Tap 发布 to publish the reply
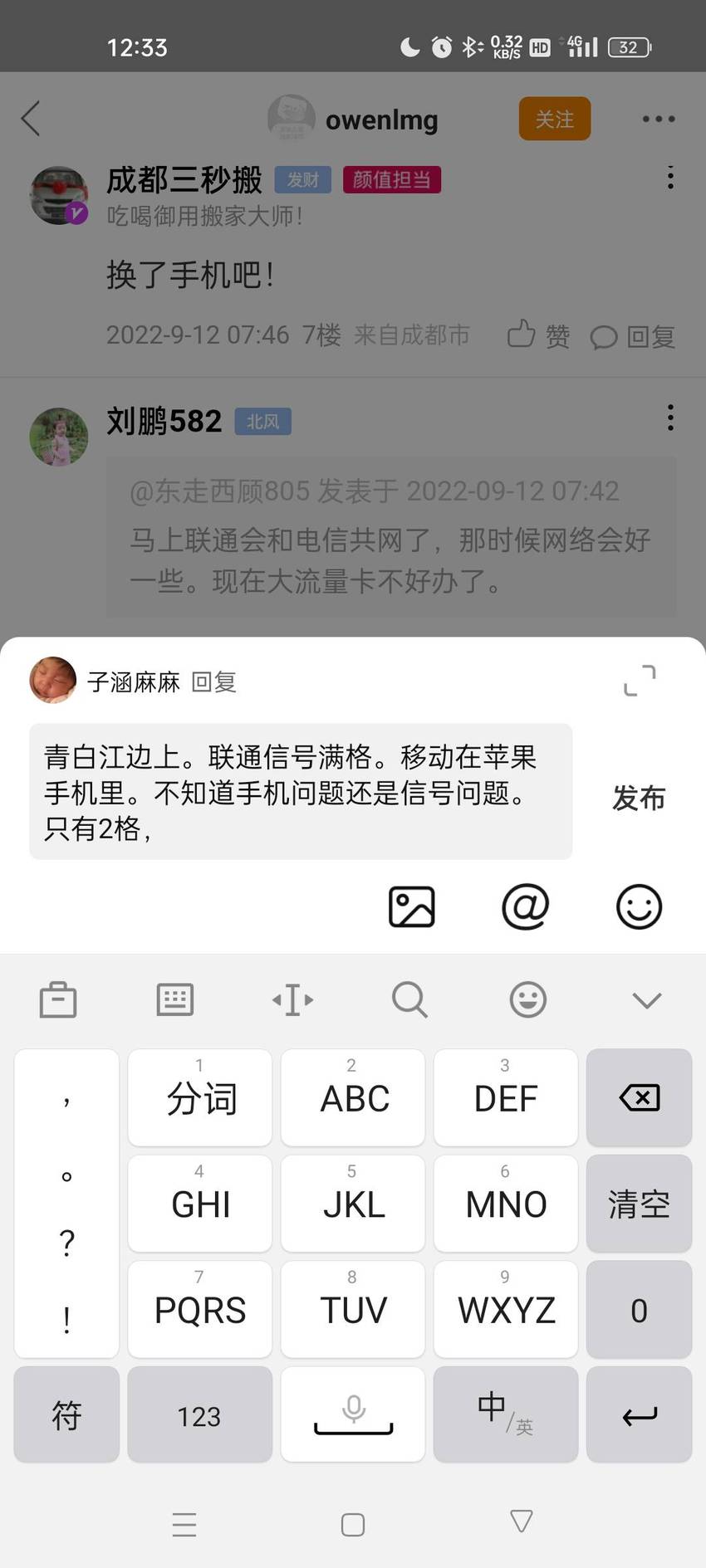The width and height of the screenshot is (706, 1568). coord(639,797)
